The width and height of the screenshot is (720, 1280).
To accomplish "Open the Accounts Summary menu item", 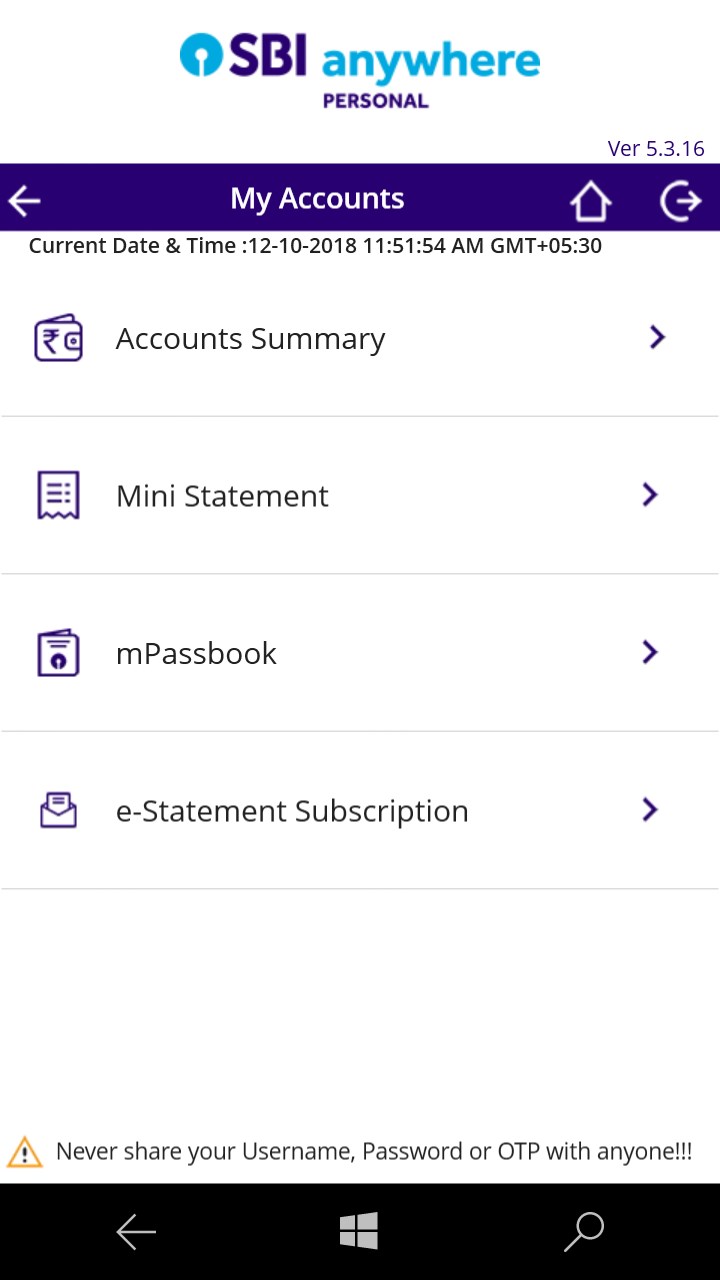I will coord(250,338).
